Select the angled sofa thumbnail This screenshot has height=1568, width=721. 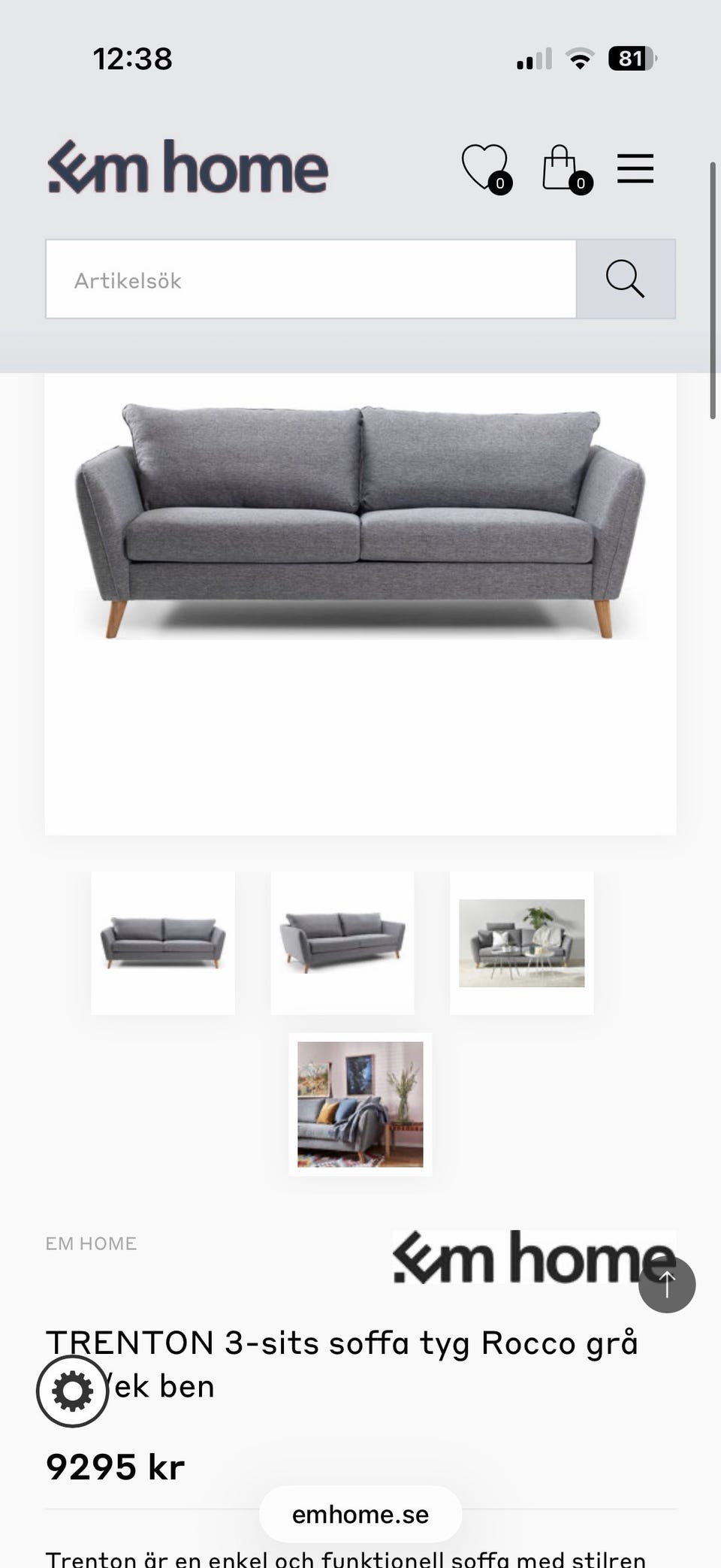(x=342, y=943)
